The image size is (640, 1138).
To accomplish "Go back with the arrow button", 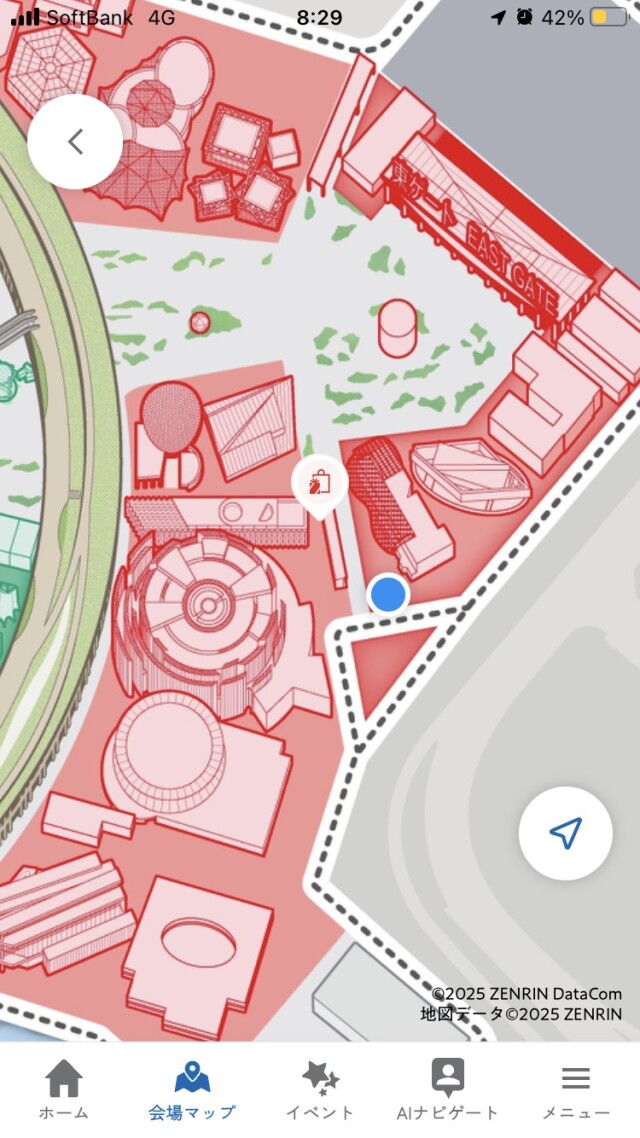I will [75, 142].
